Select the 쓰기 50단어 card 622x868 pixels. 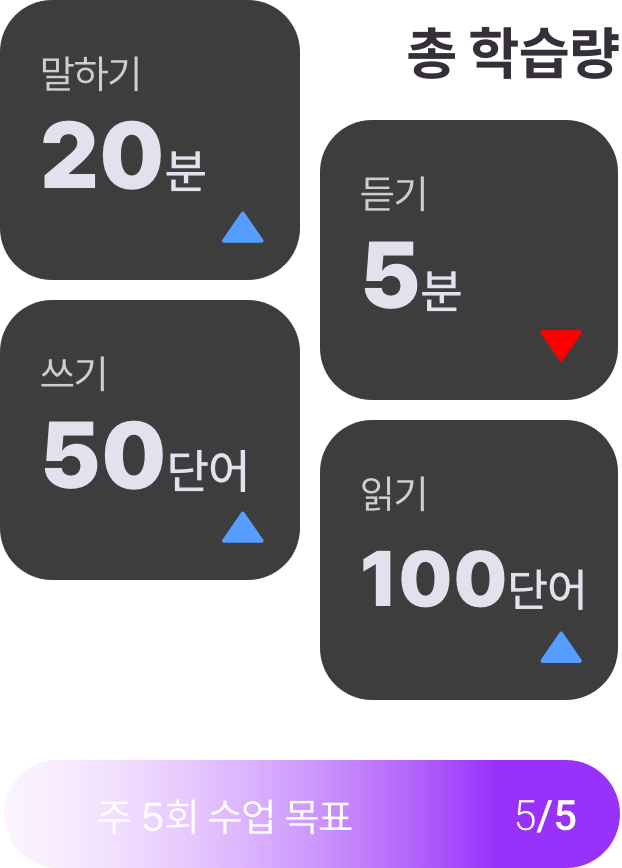click(x=150, y=440)
